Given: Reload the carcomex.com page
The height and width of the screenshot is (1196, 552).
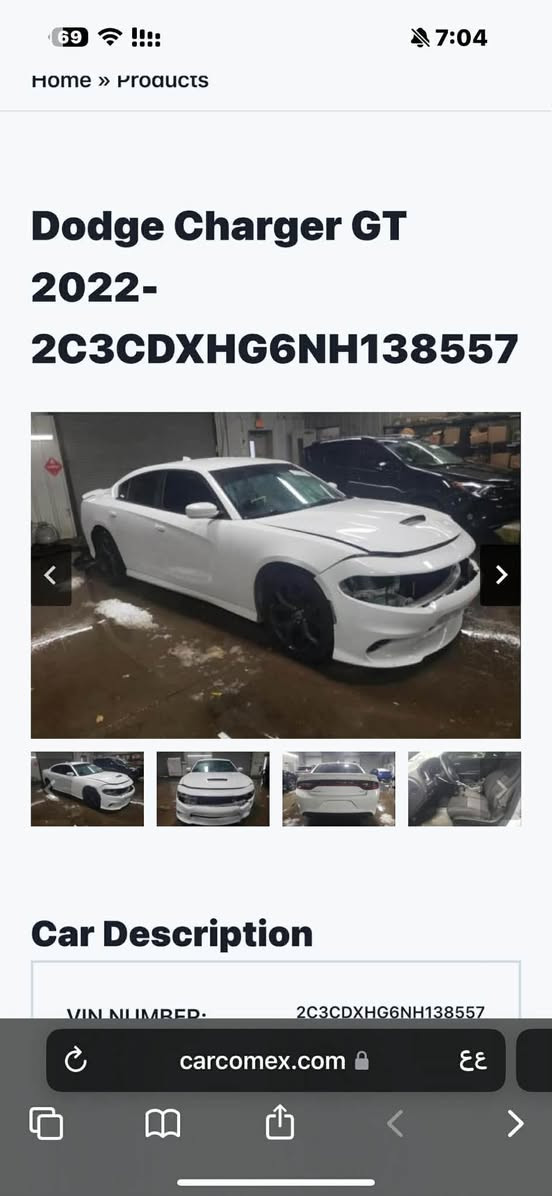Looking at the screenshot, I should pyautogui.click(x=75, y=1060).
